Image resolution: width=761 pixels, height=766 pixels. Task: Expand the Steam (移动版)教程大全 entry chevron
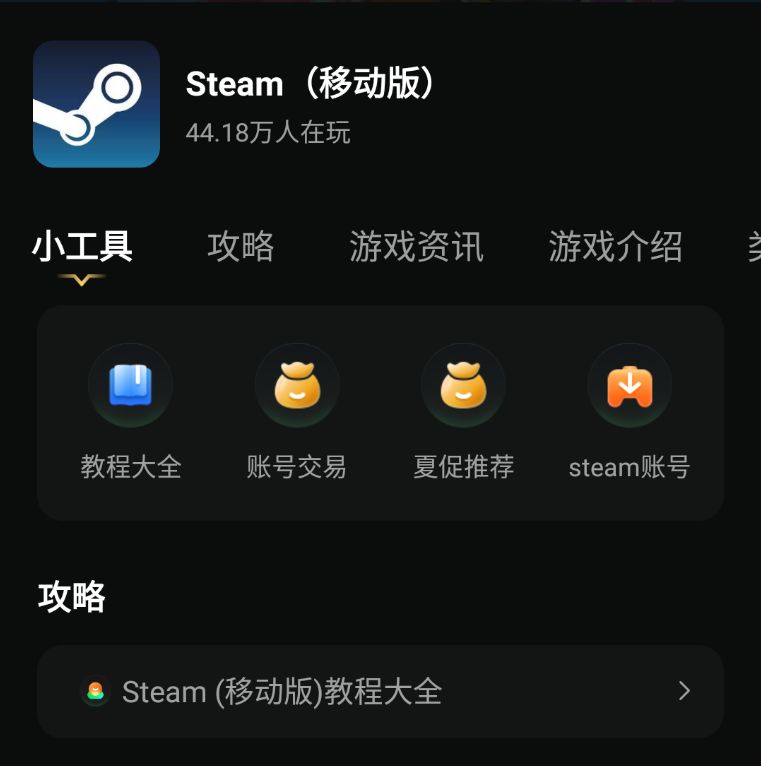[684, 691]
